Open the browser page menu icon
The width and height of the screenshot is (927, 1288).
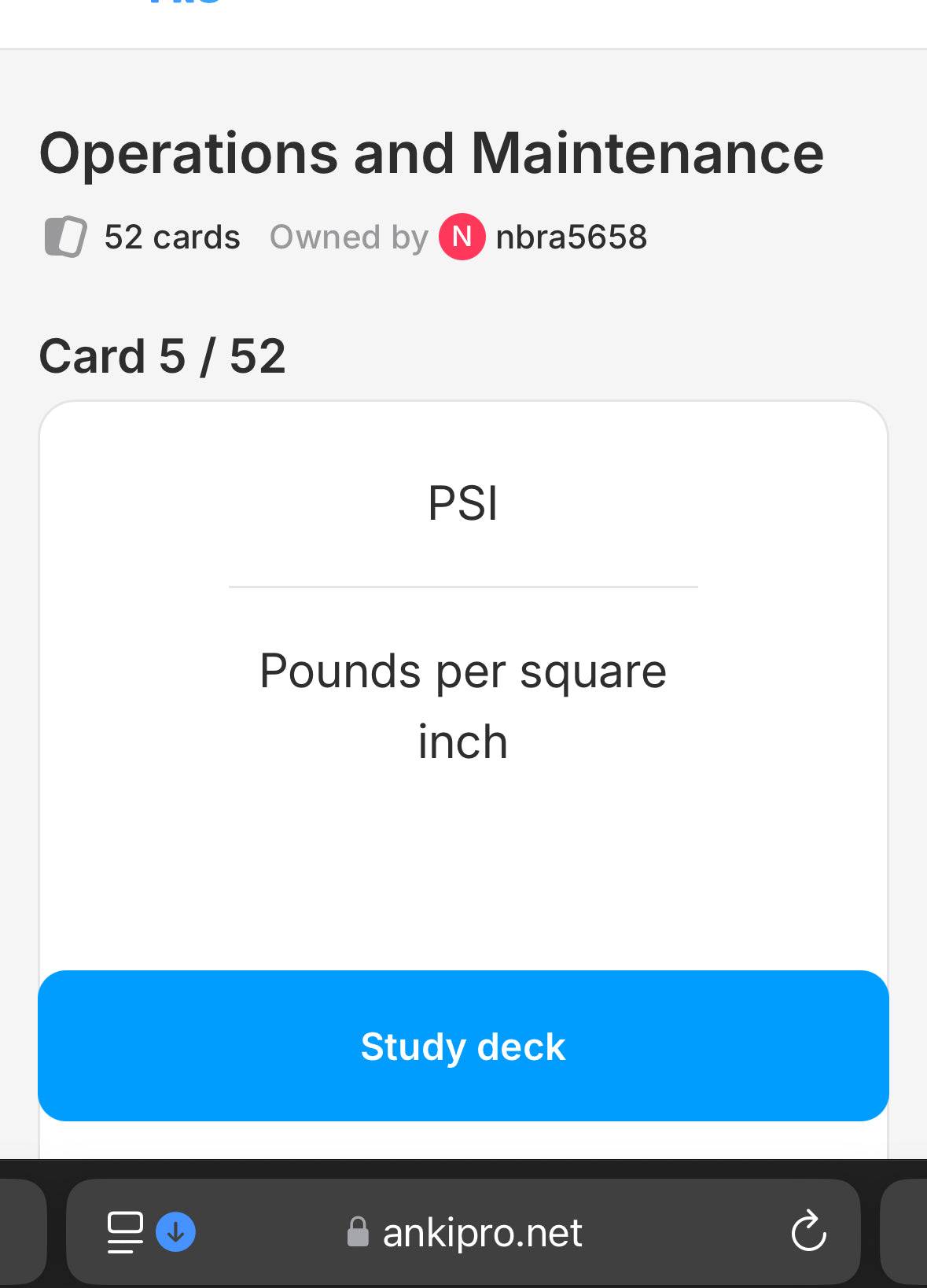point(125,1232)
